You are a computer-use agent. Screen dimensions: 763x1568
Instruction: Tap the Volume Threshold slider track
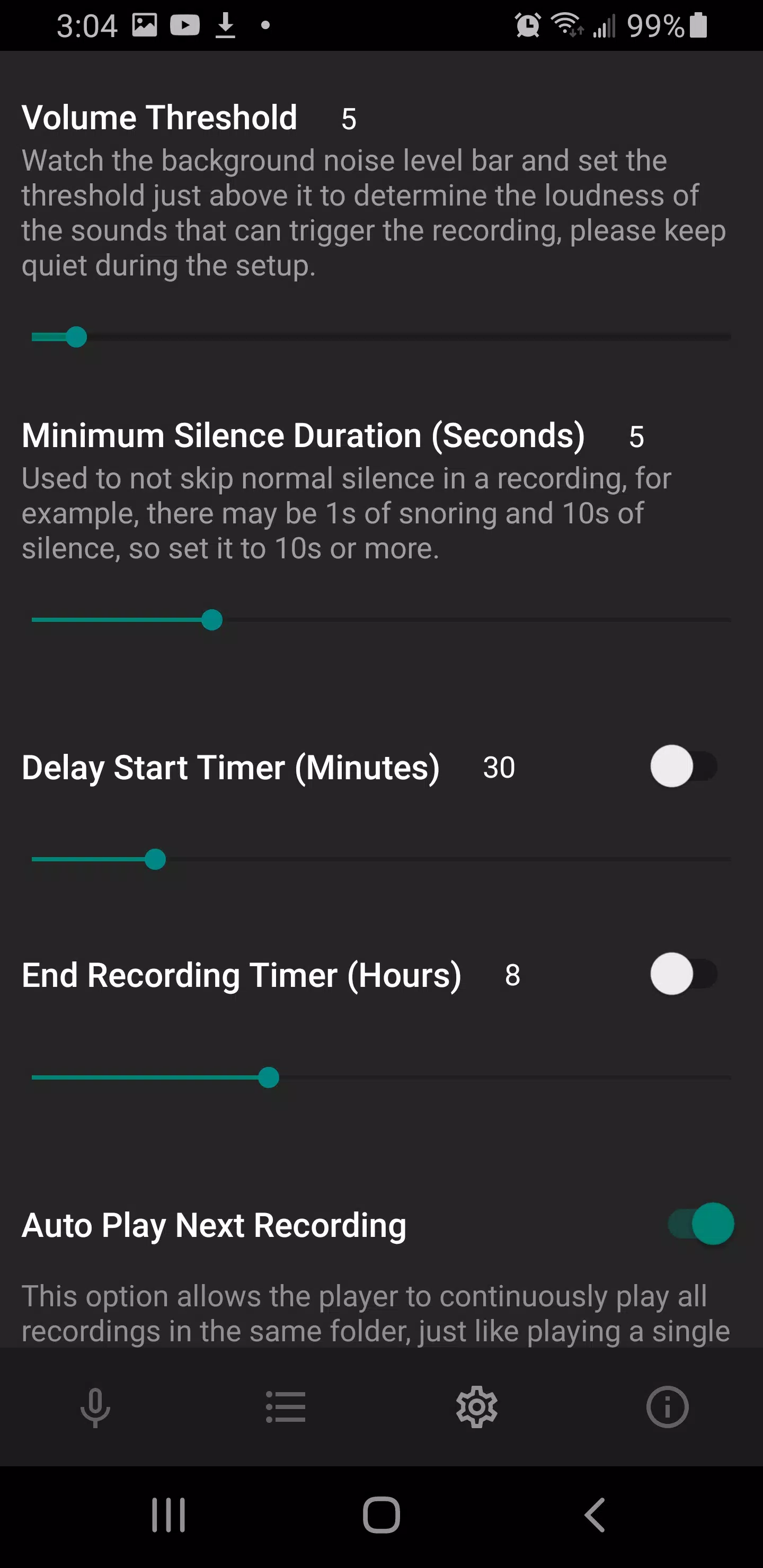381,336
